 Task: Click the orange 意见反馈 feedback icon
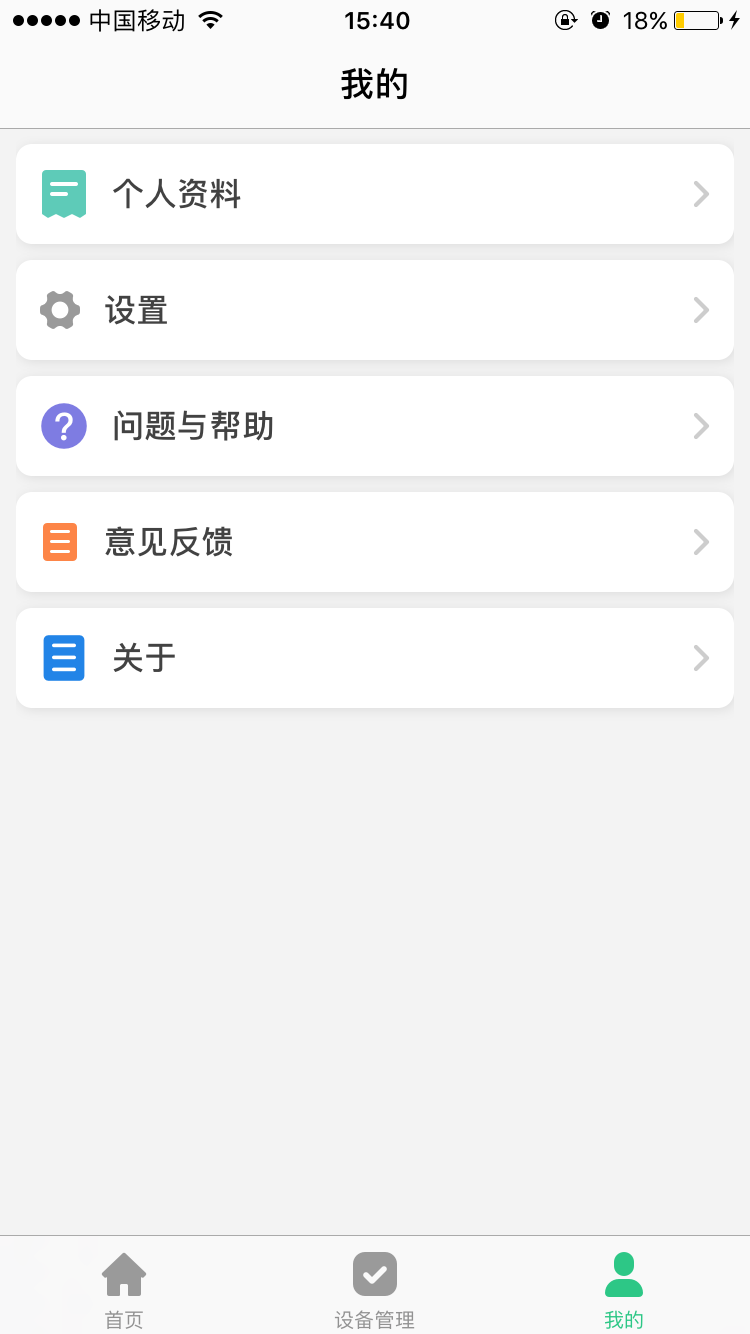(60, 542)
